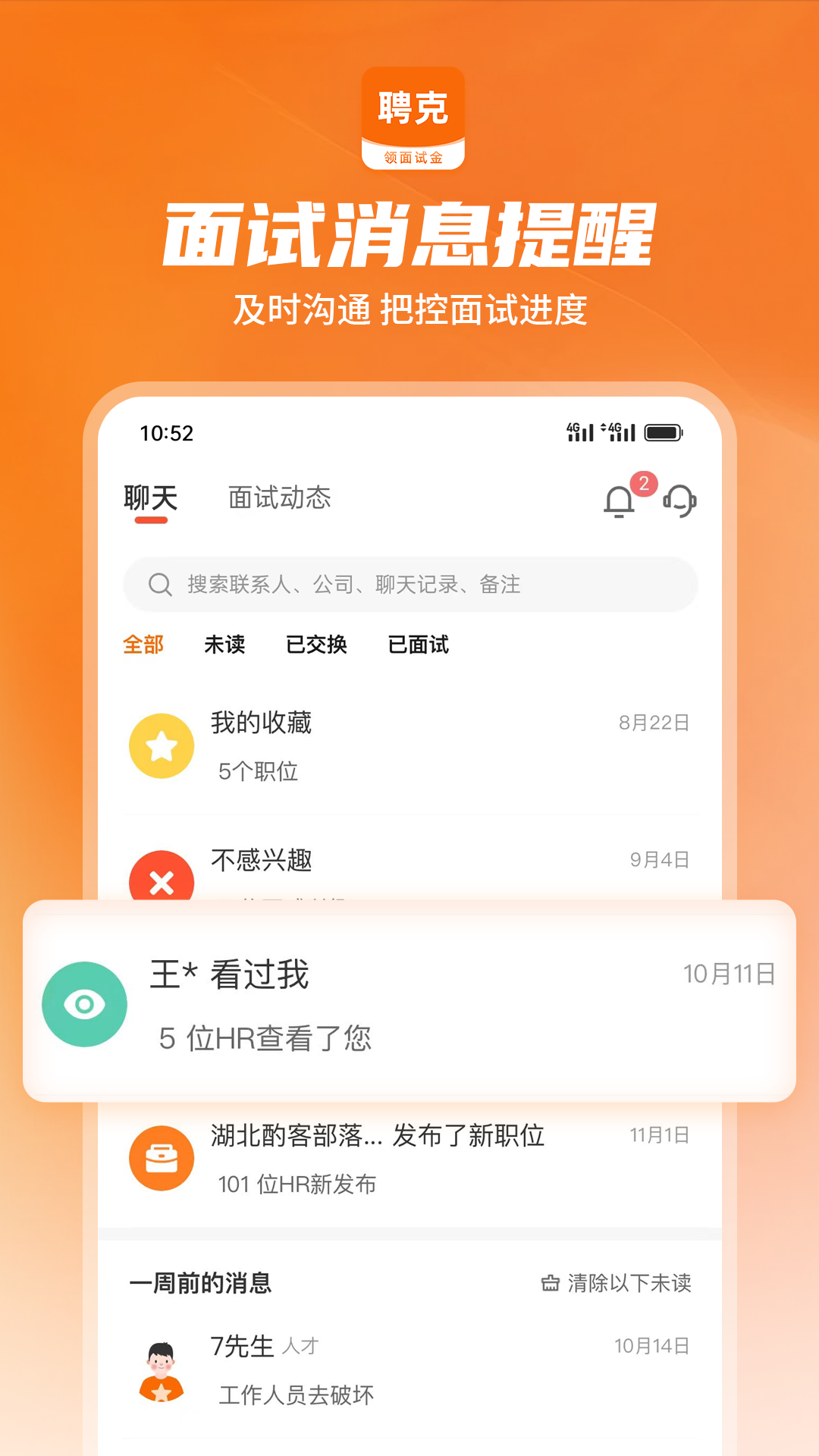Viewport: 819px width, 1456px height.
Task: Expand the 湖北酌客部落 new job notification
Action: pyautogui.click(x=409, y=1158)
